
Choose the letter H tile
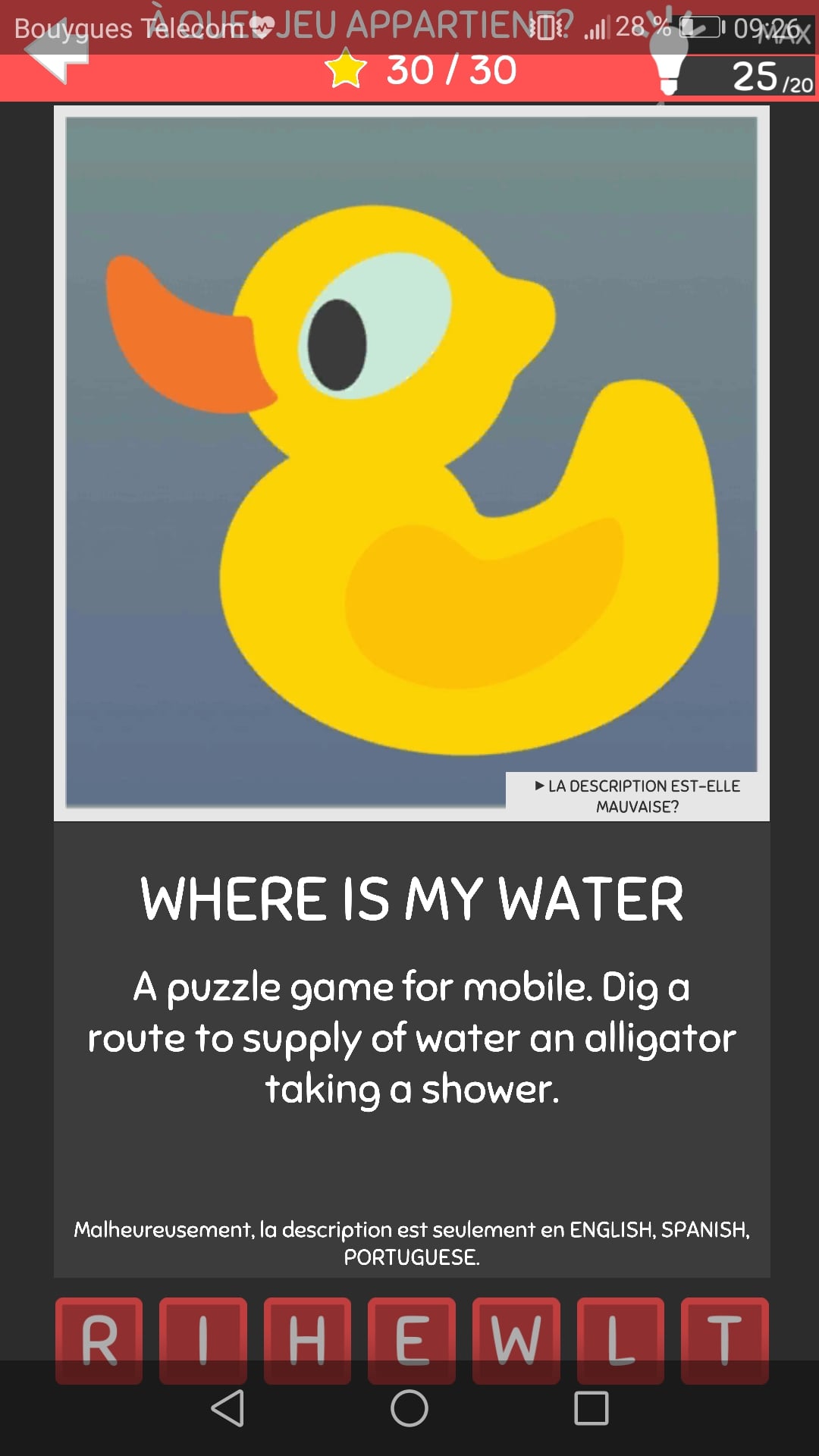(307, 1340)
